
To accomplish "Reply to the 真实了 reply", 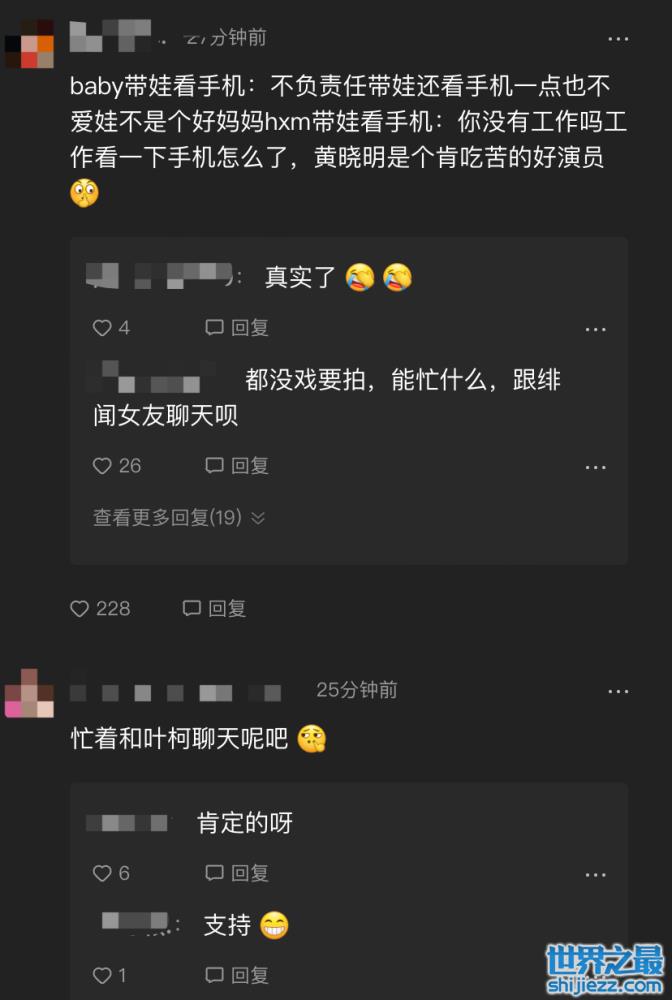I will click(237, 328).
